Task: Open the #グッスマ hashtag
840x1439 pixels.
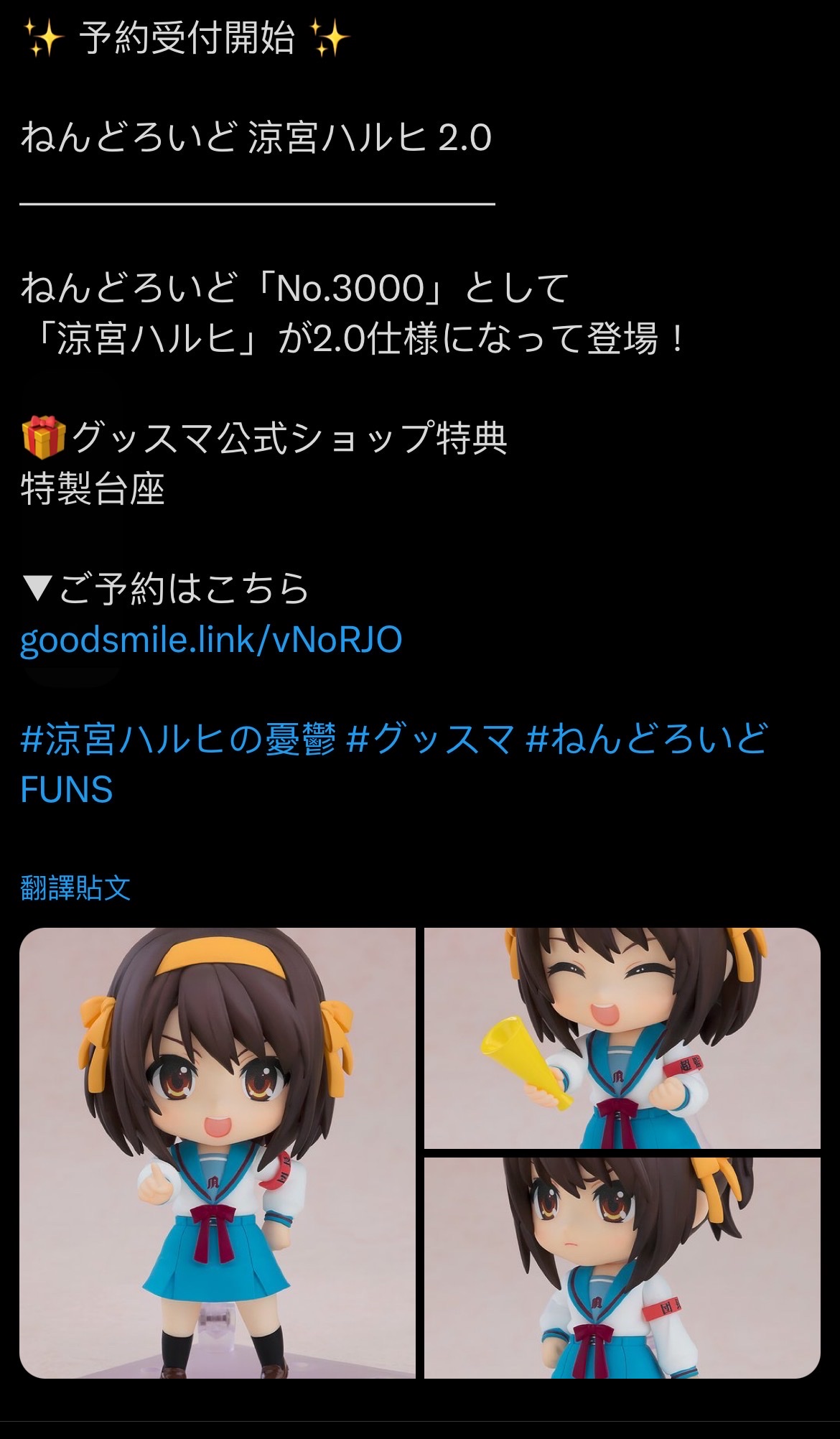Action: click(430, 739)
